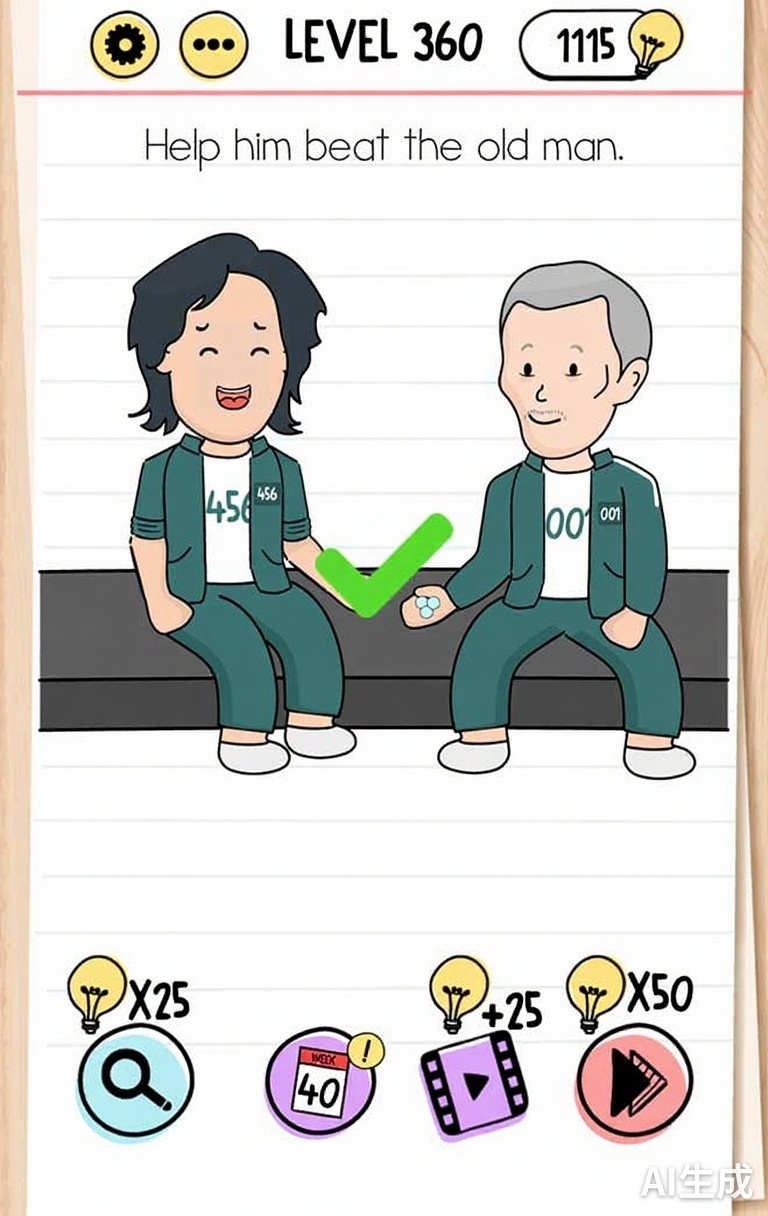Open the settings gear

tap(124, 44)
